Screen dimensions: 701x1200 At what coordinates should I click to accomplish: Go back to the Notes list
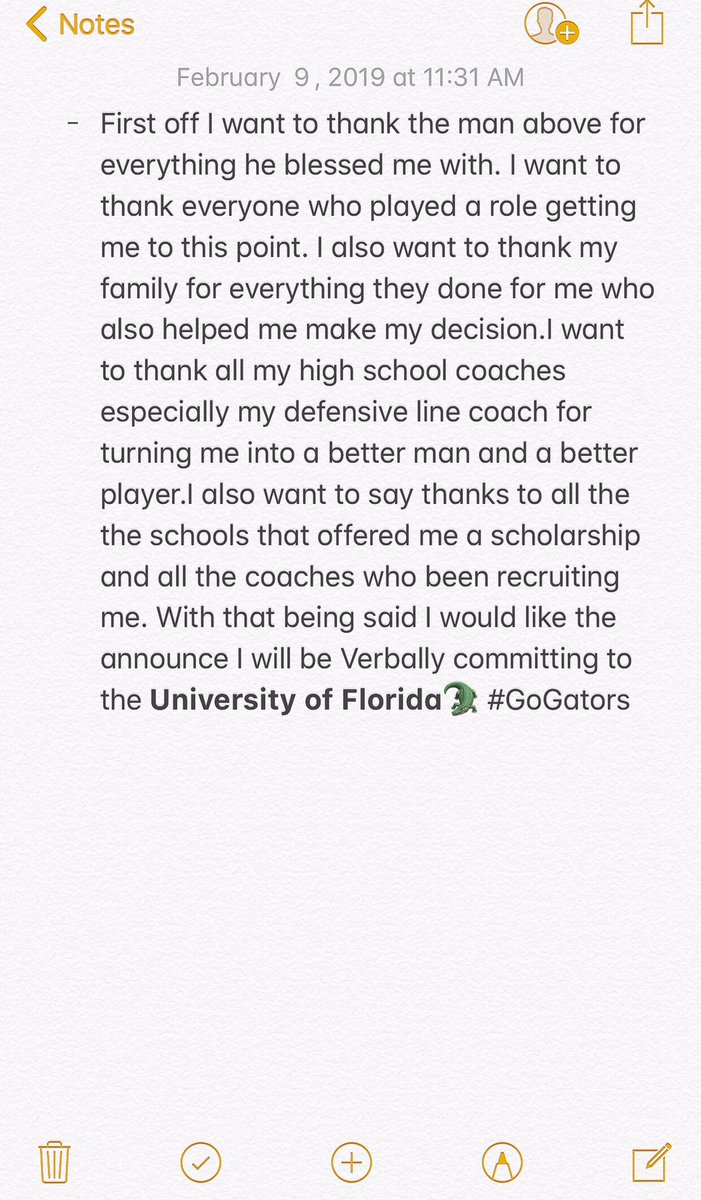click(80, 24)
